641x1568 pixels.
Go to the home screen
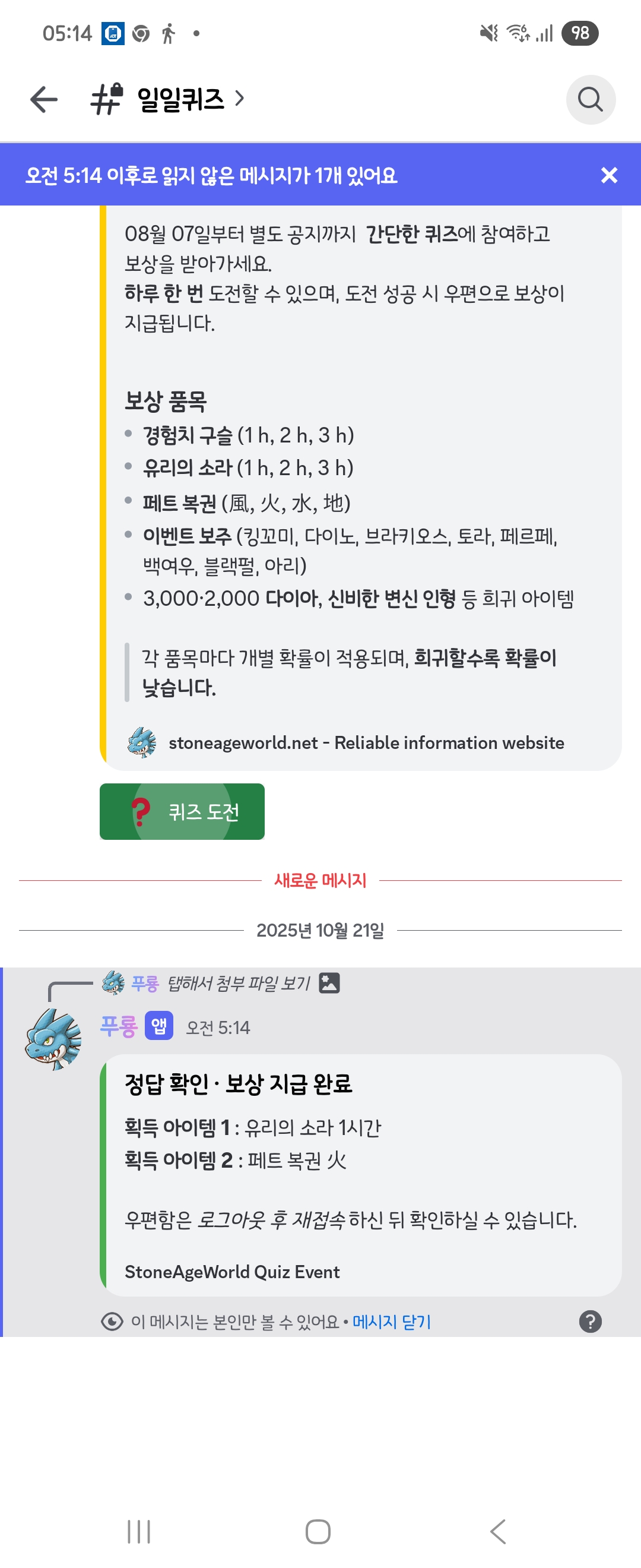318,1531
